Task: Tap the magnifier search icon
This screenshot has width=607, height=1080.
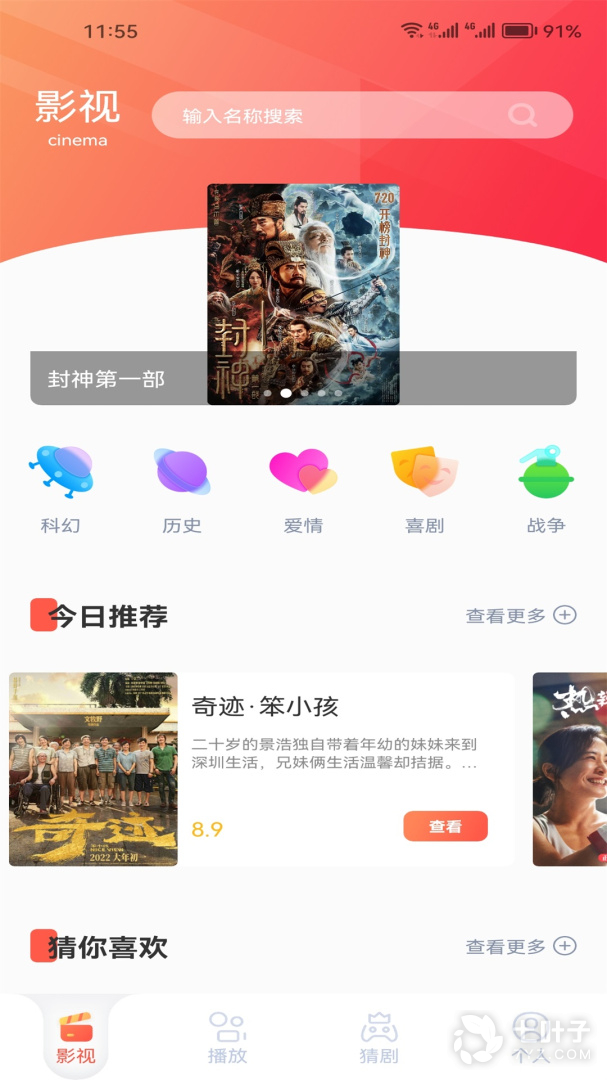Action: pos(522,116)
